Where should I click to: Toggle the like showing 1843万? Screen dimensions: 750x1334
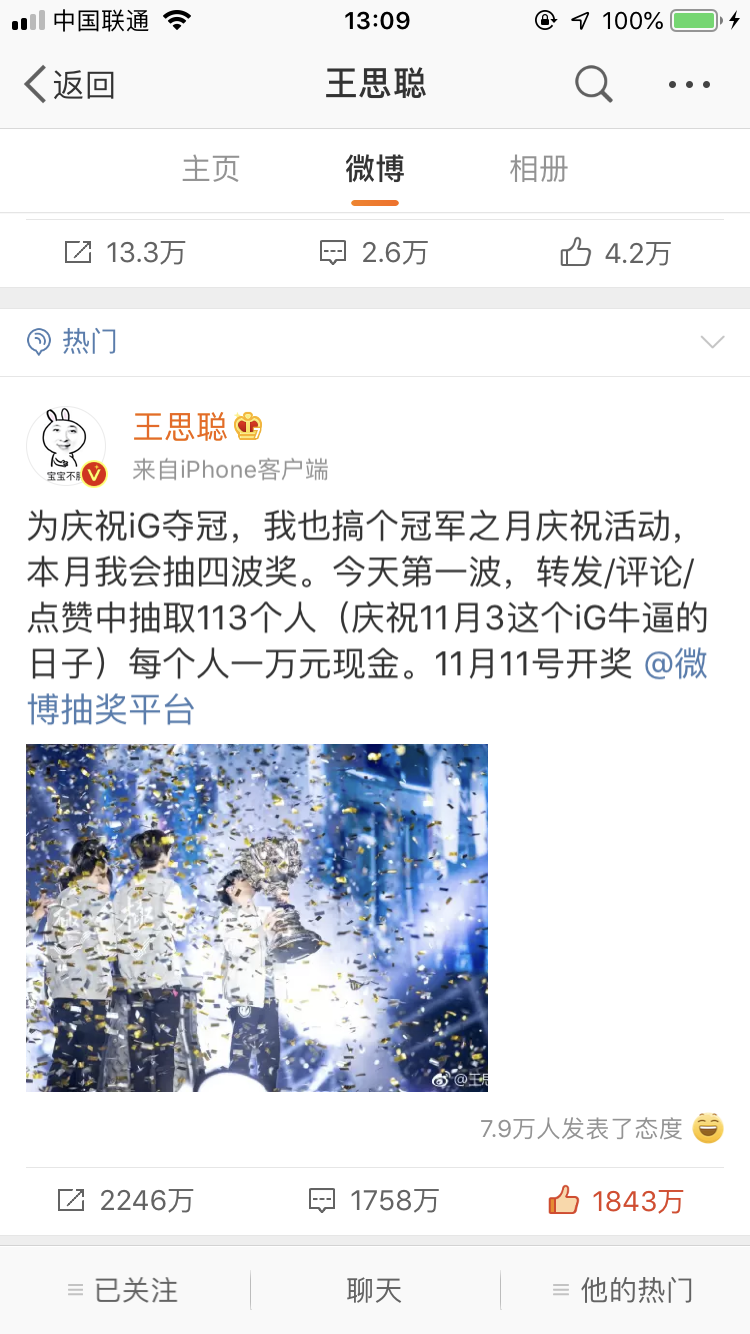[x=616, y=1200]
